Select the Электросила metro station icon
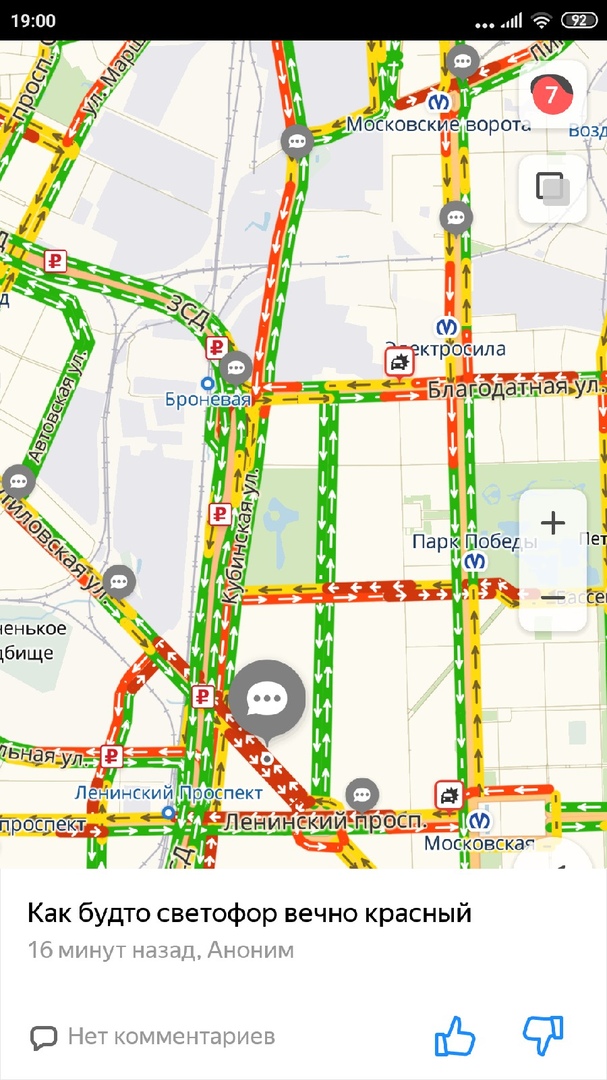The height and width of the screenshot is (1080, 607). 448,328
